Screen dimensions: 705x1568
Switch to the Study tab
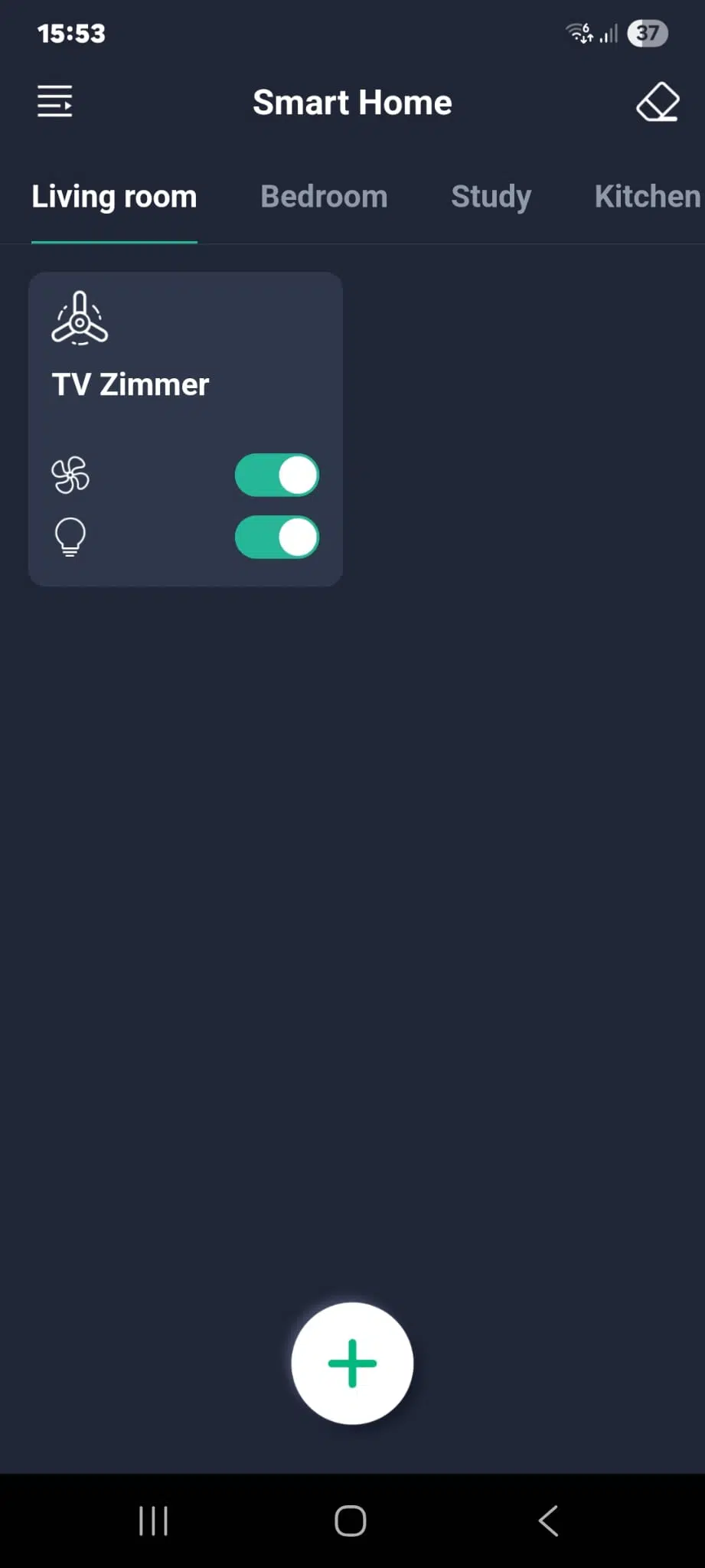(x=491, y=197)
